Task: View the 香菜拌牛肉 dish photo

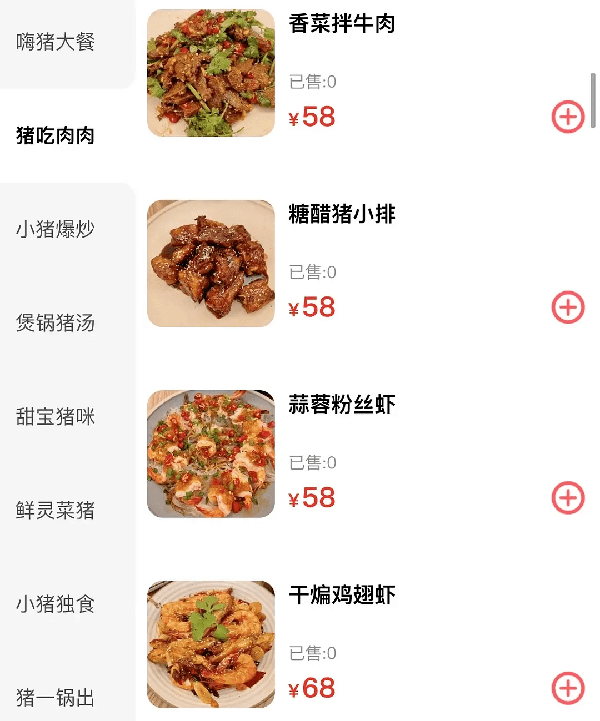Action: tap(211, 73)
